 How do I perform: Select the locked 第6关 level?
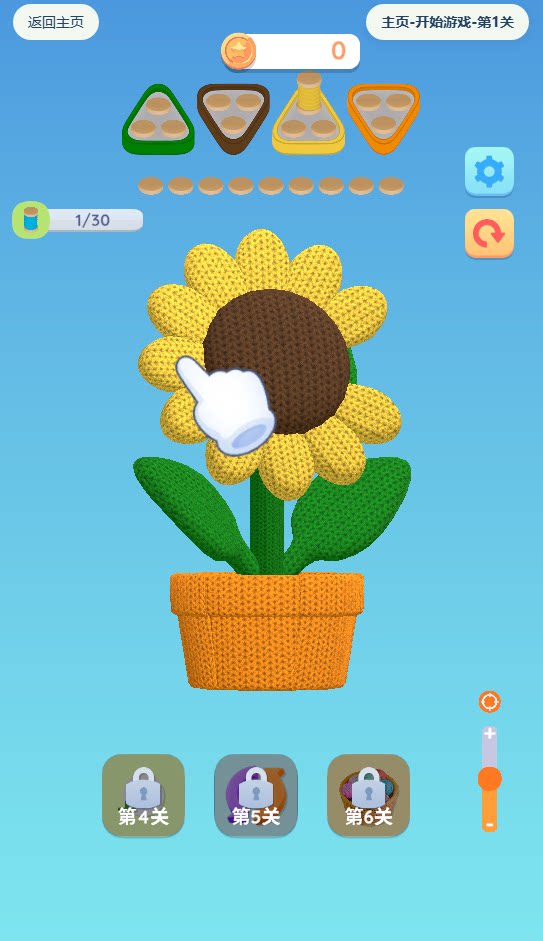(368, 795)
